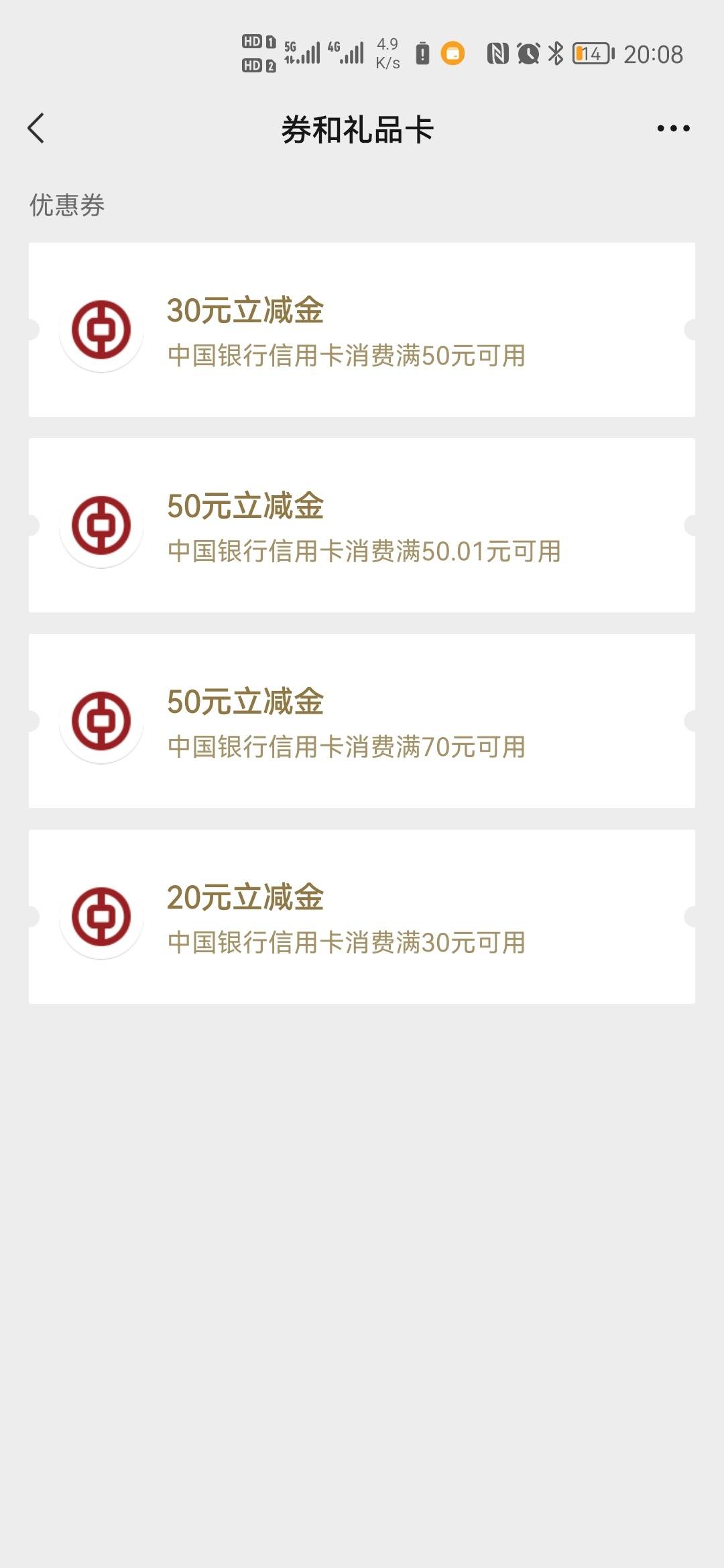The height and width of the screenshot is (1568, 724).
Task: Open the three-dot overflow menu
Action: [673, 128]
